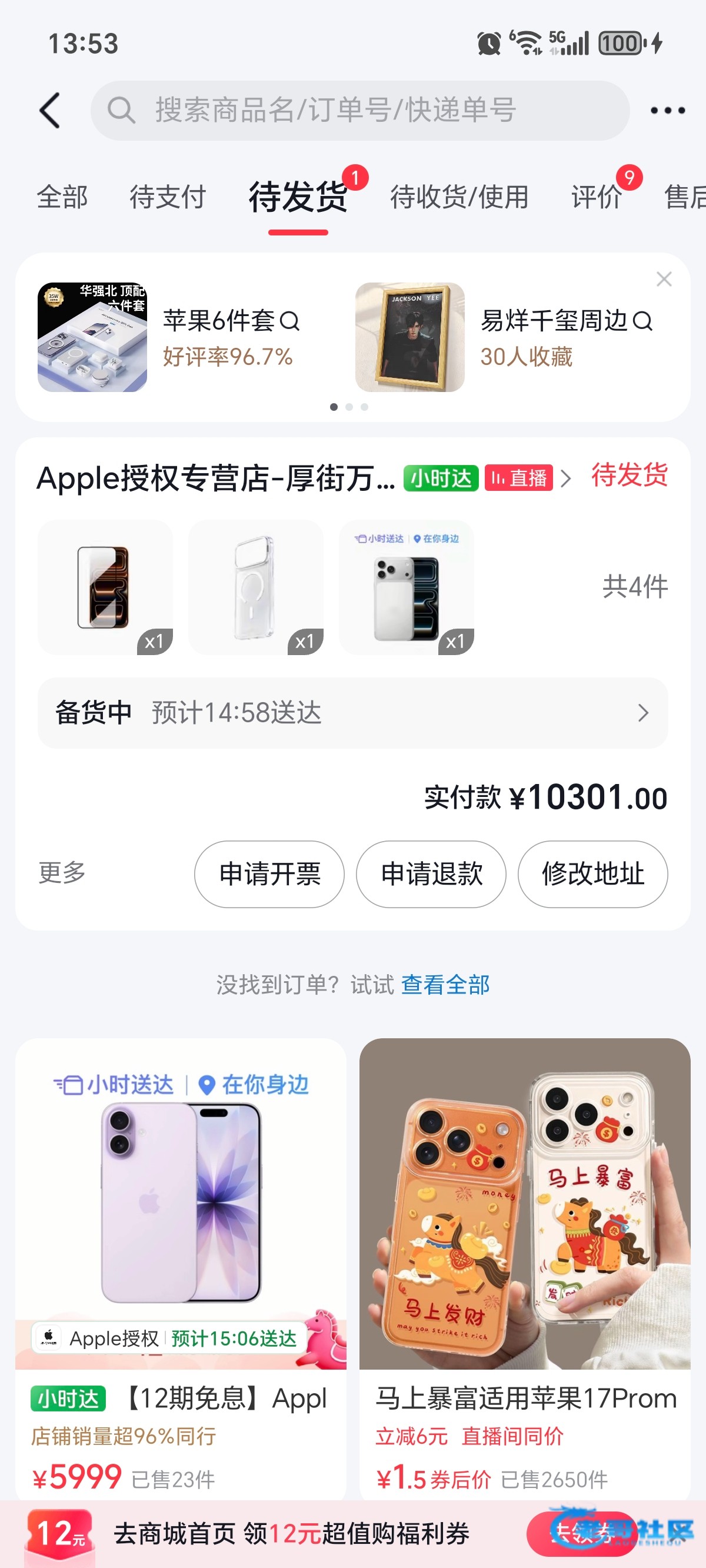Switch to the 待收货/使用 tab
The height and width of the screenshot is (1568, 706).
click(x=459, y=197)
